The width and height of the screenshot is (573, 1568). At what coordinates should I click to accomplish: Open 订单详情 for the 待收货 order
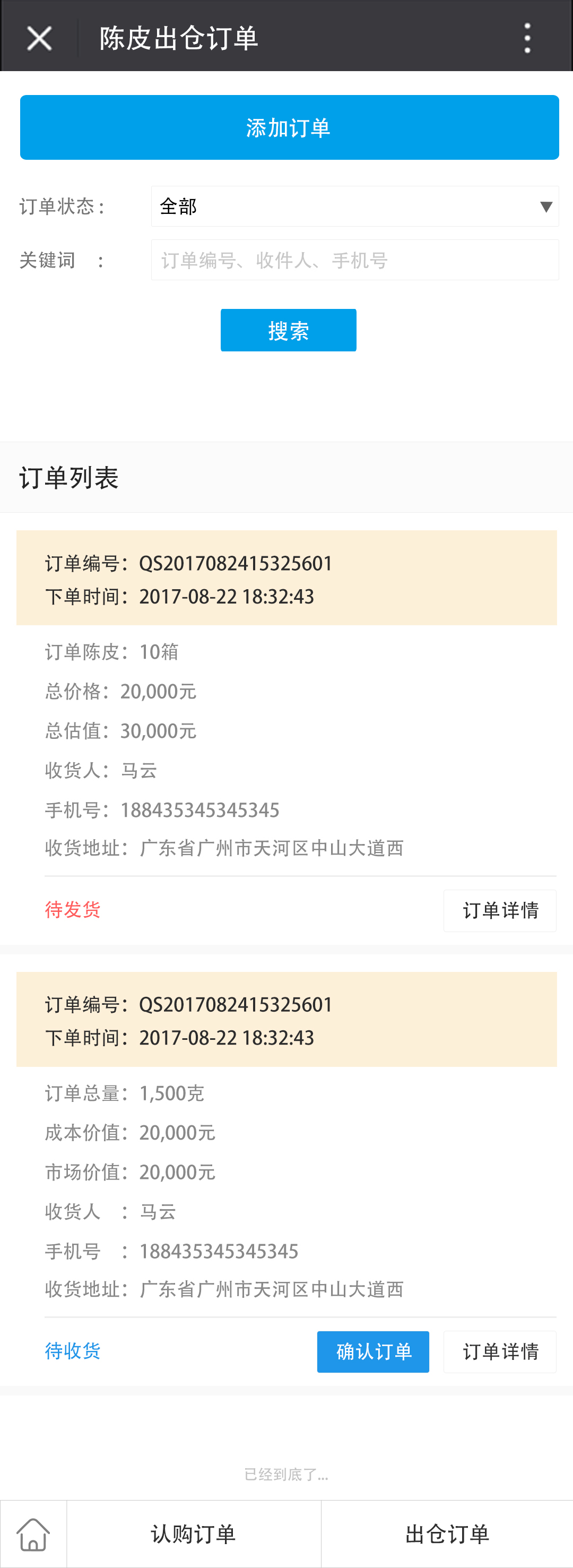tap(499, 1352)
